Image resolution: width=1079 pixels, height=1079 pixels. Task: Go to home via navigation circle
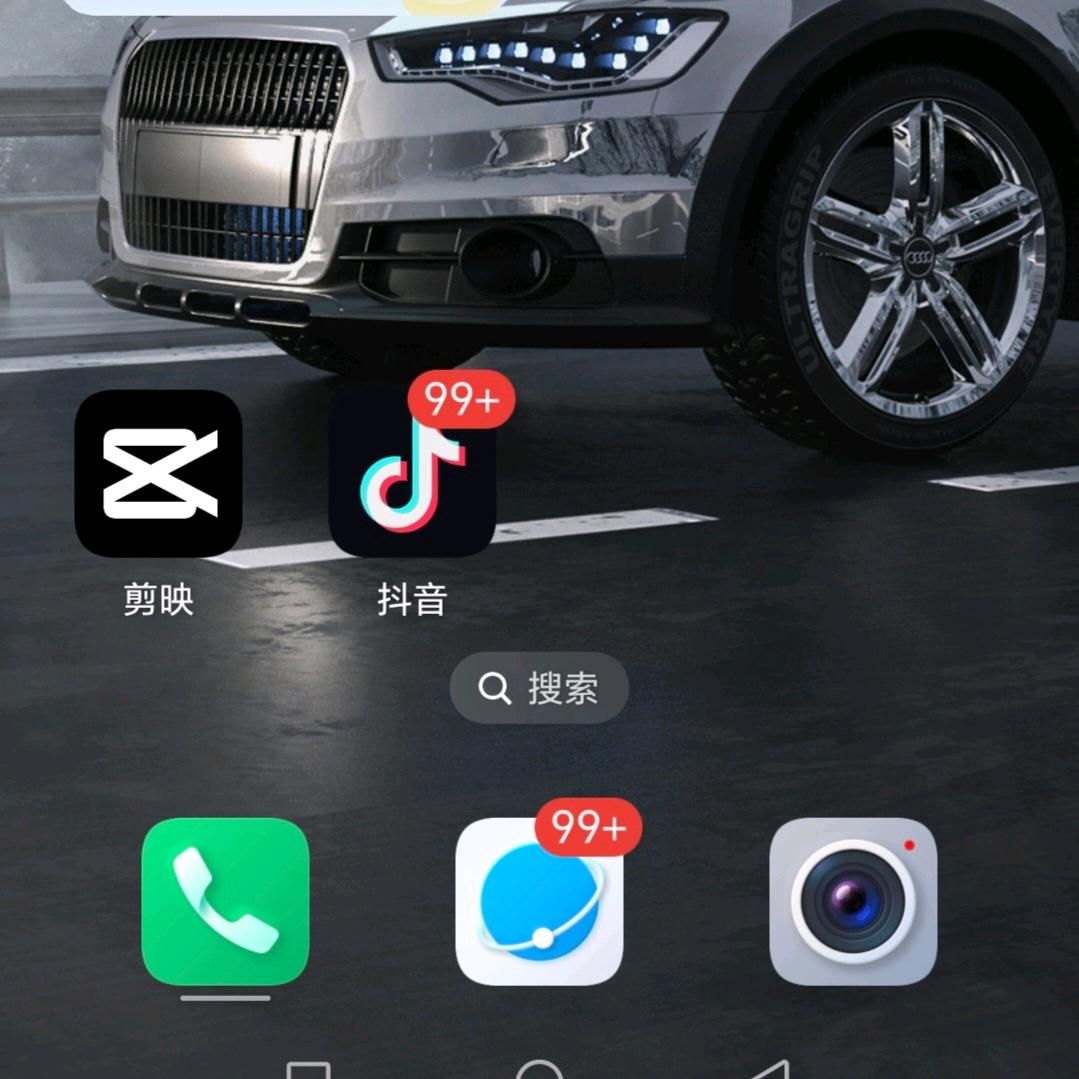click(x=539, y=1071)
